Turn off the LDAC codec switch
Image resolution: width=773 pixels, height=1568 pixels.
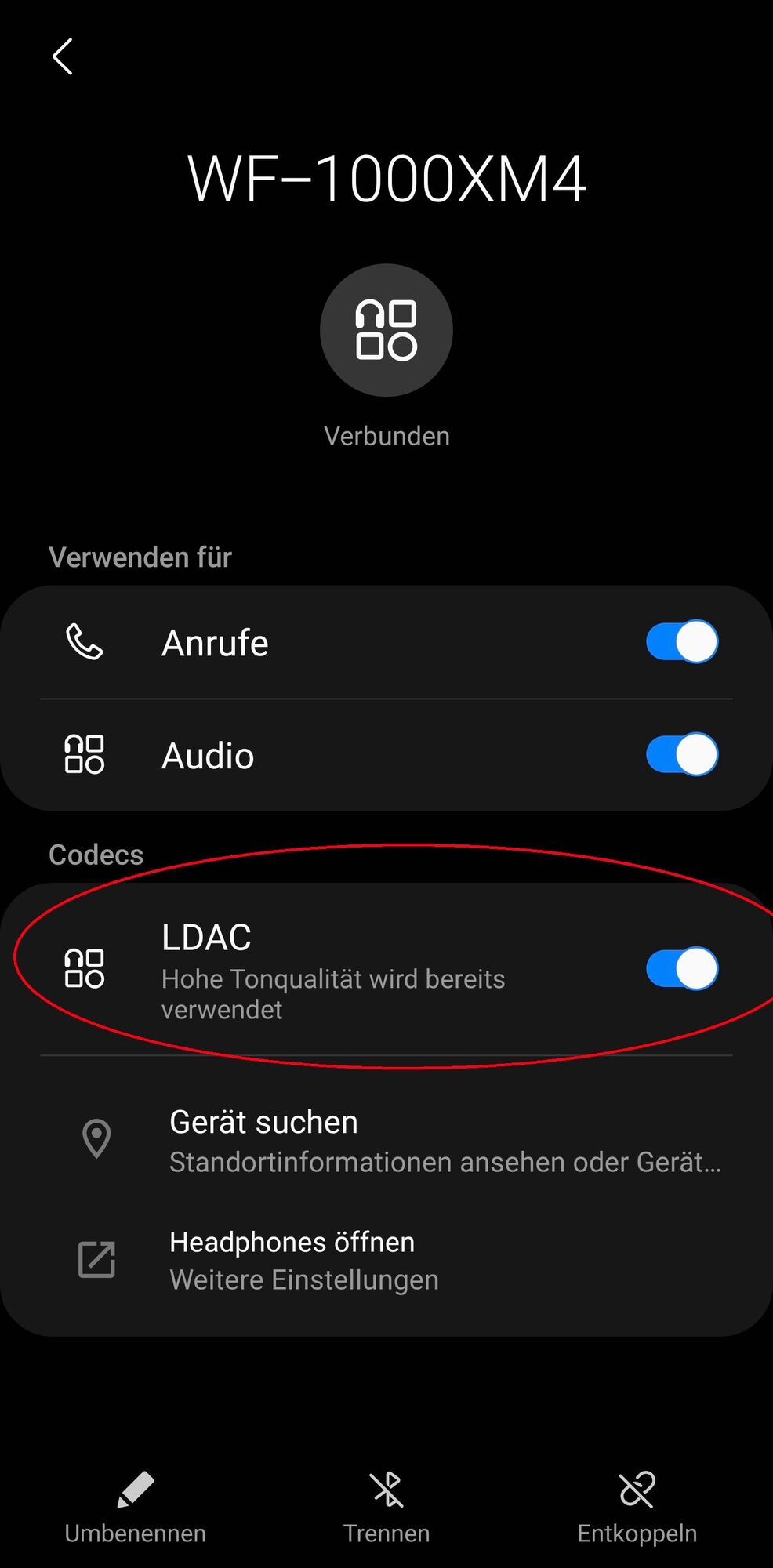click(681, 969)
